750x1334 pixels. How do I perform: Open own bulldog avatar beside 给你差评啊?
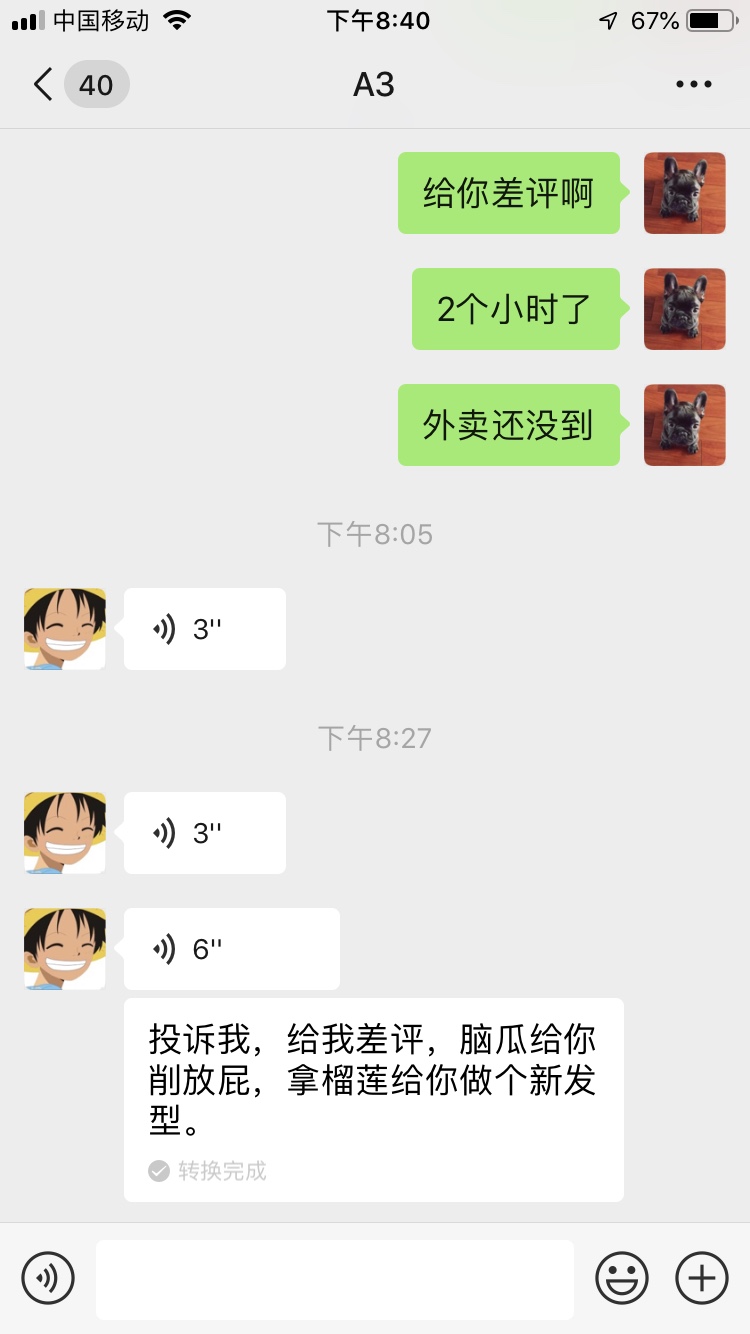point(685,193)
